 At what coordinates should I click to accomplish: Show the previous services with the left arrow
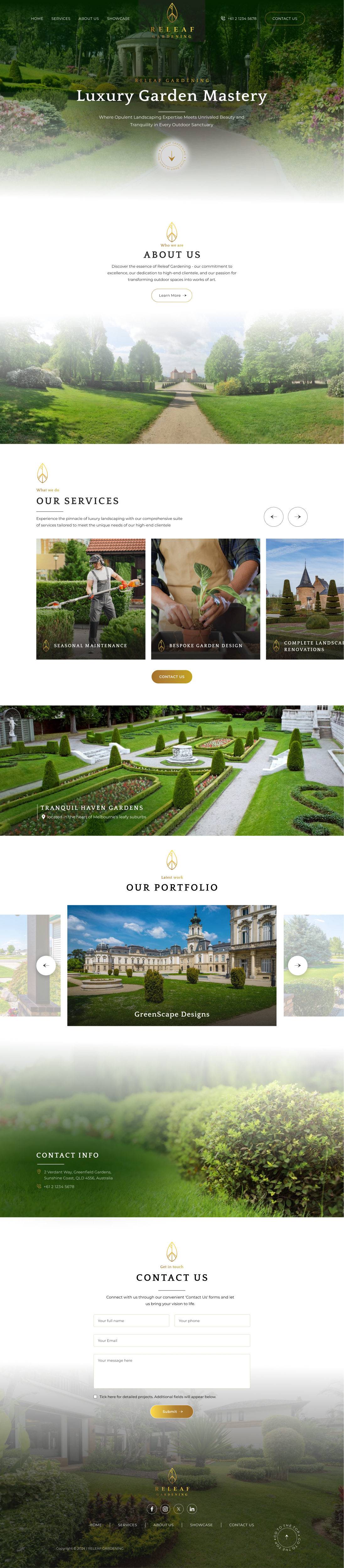pos(273,516)
